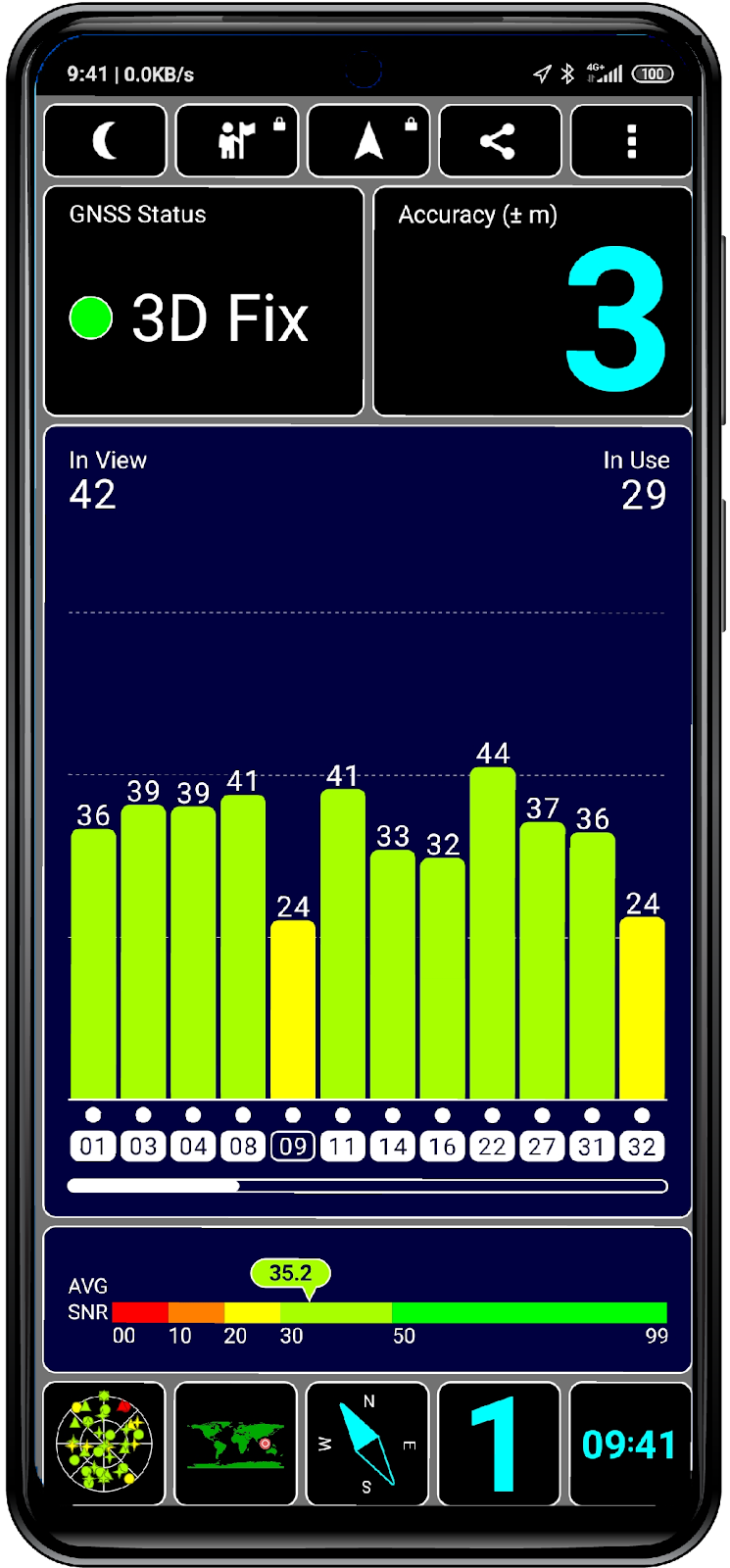730x1568 pixels.
Task: Open the three-dot overflow menu
Action: pos(631,141)
